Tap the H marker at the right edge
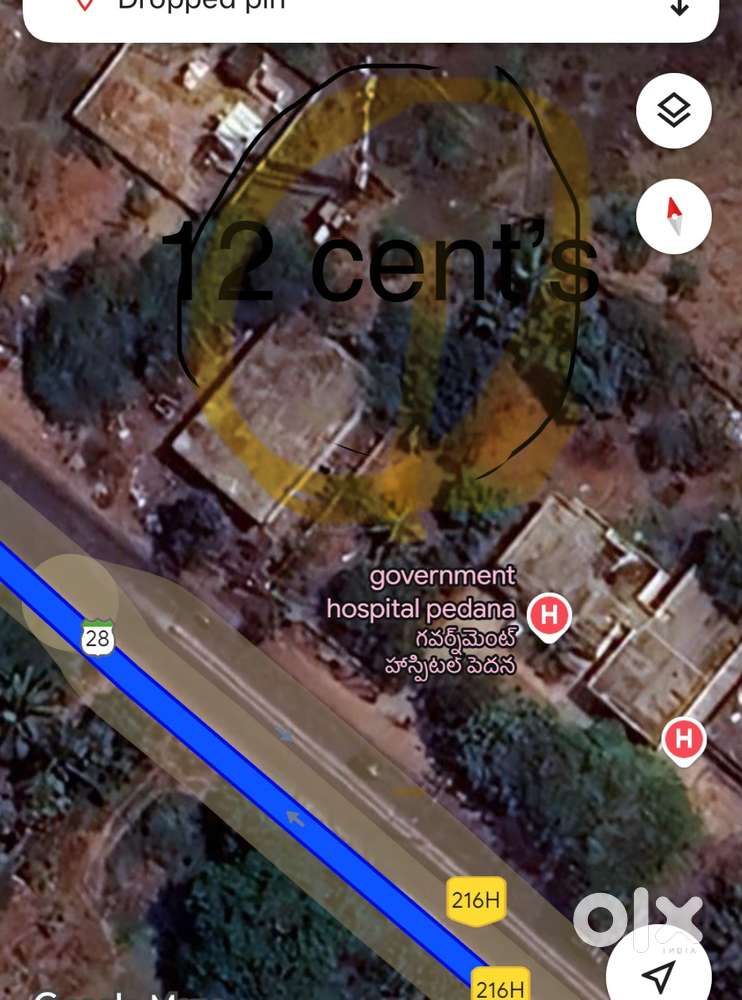Image resolution: width=742 pixels, height=1000 pixels. (x=684, y=741)
